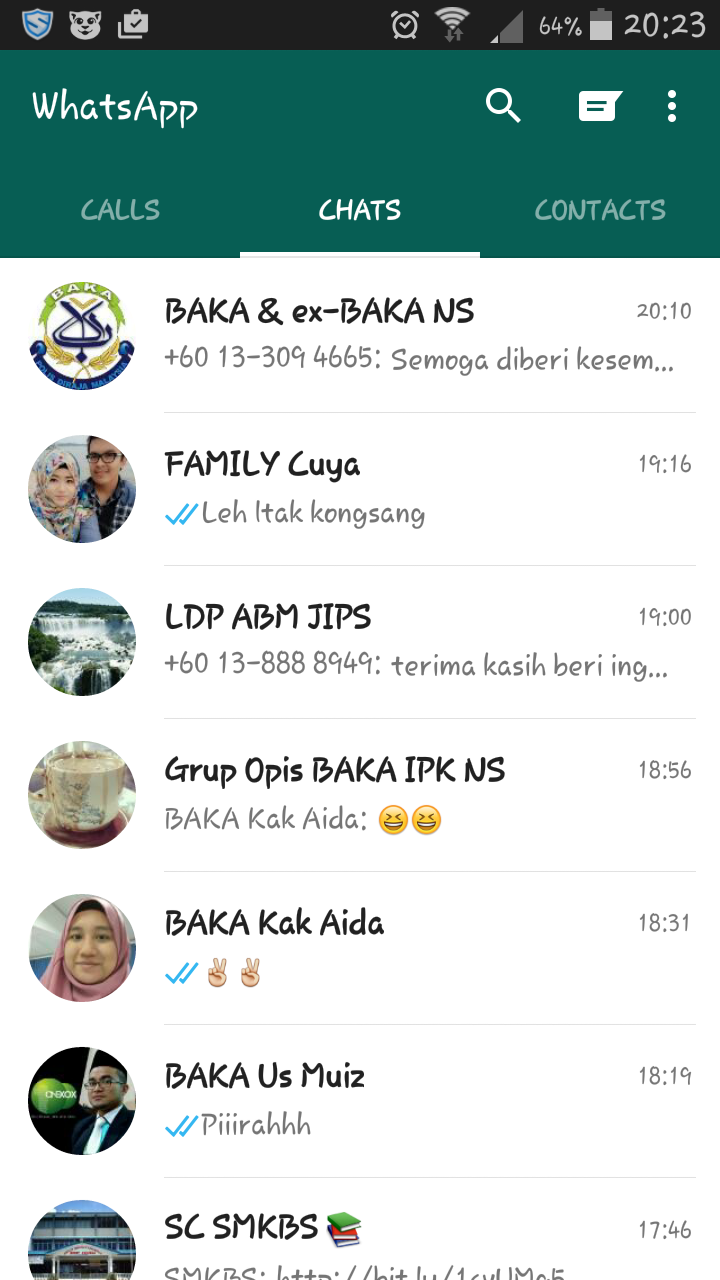Screen dimensions: 720x1280
Task: Switch to the Contacts tab
Action: [x=600, y=210]
